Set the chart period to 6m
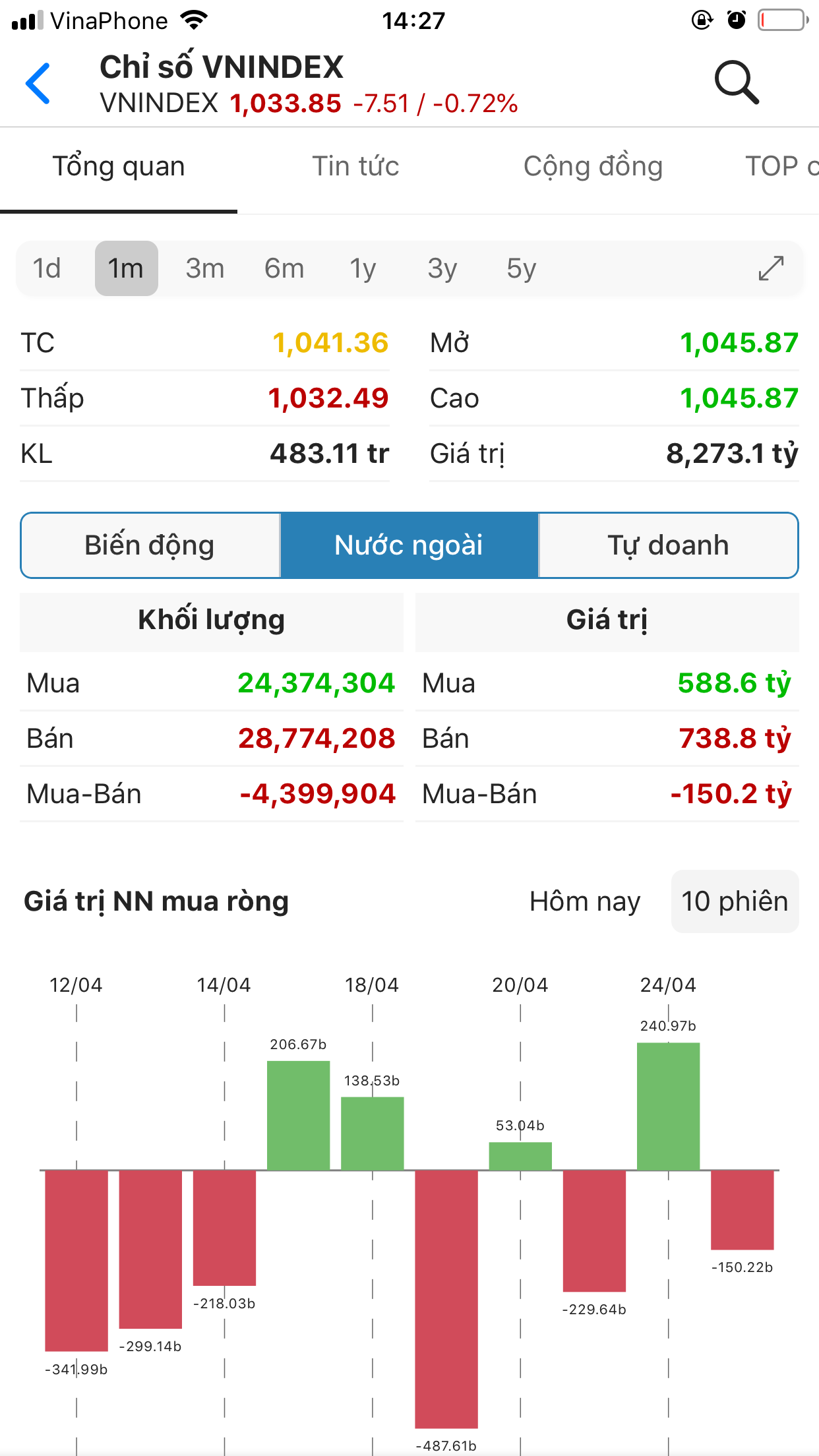819x1456 pixels. click(x=284, y=269)
